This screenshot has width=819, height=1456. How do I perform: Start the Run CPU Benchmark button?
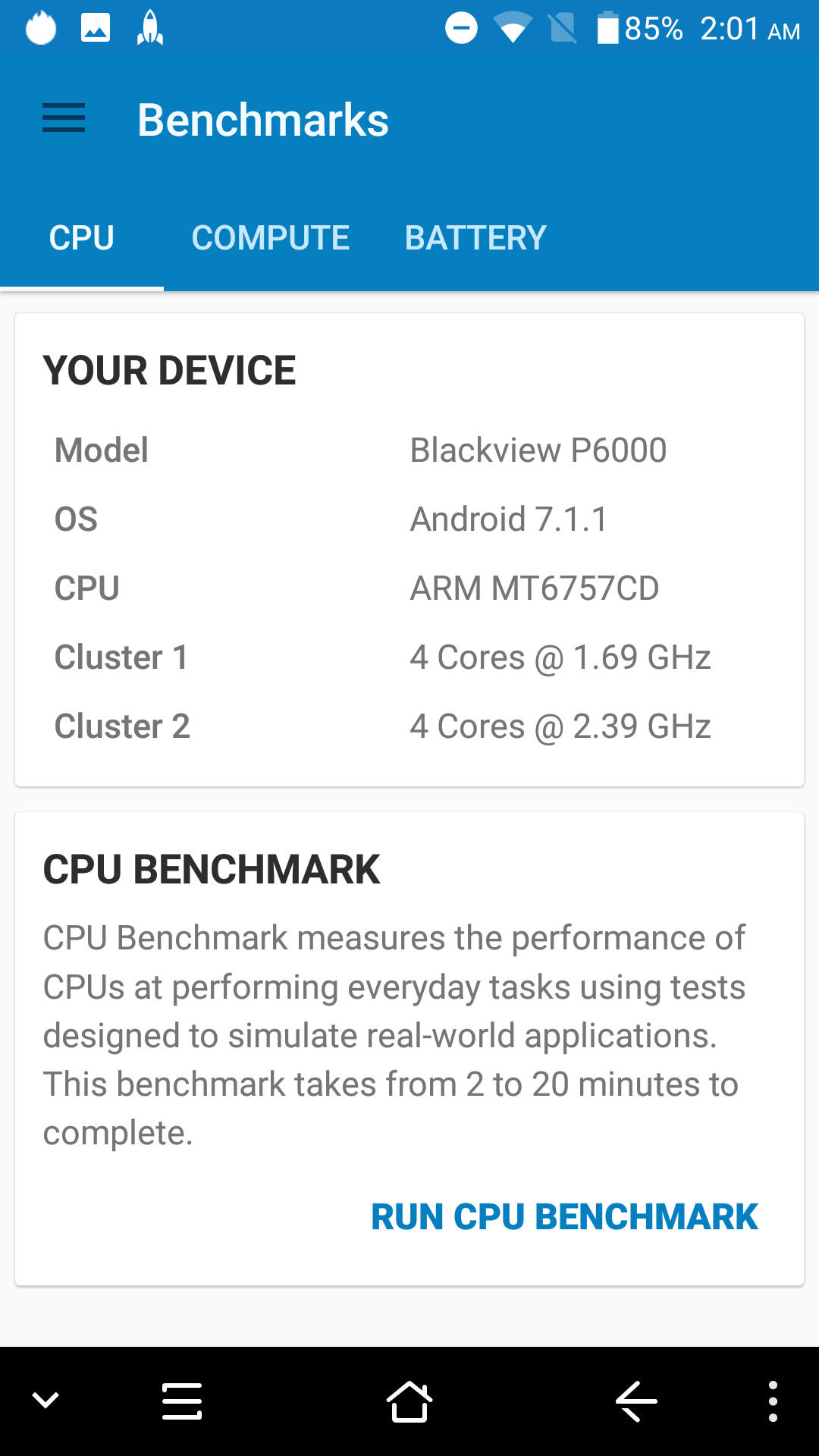coord(564,1217)
